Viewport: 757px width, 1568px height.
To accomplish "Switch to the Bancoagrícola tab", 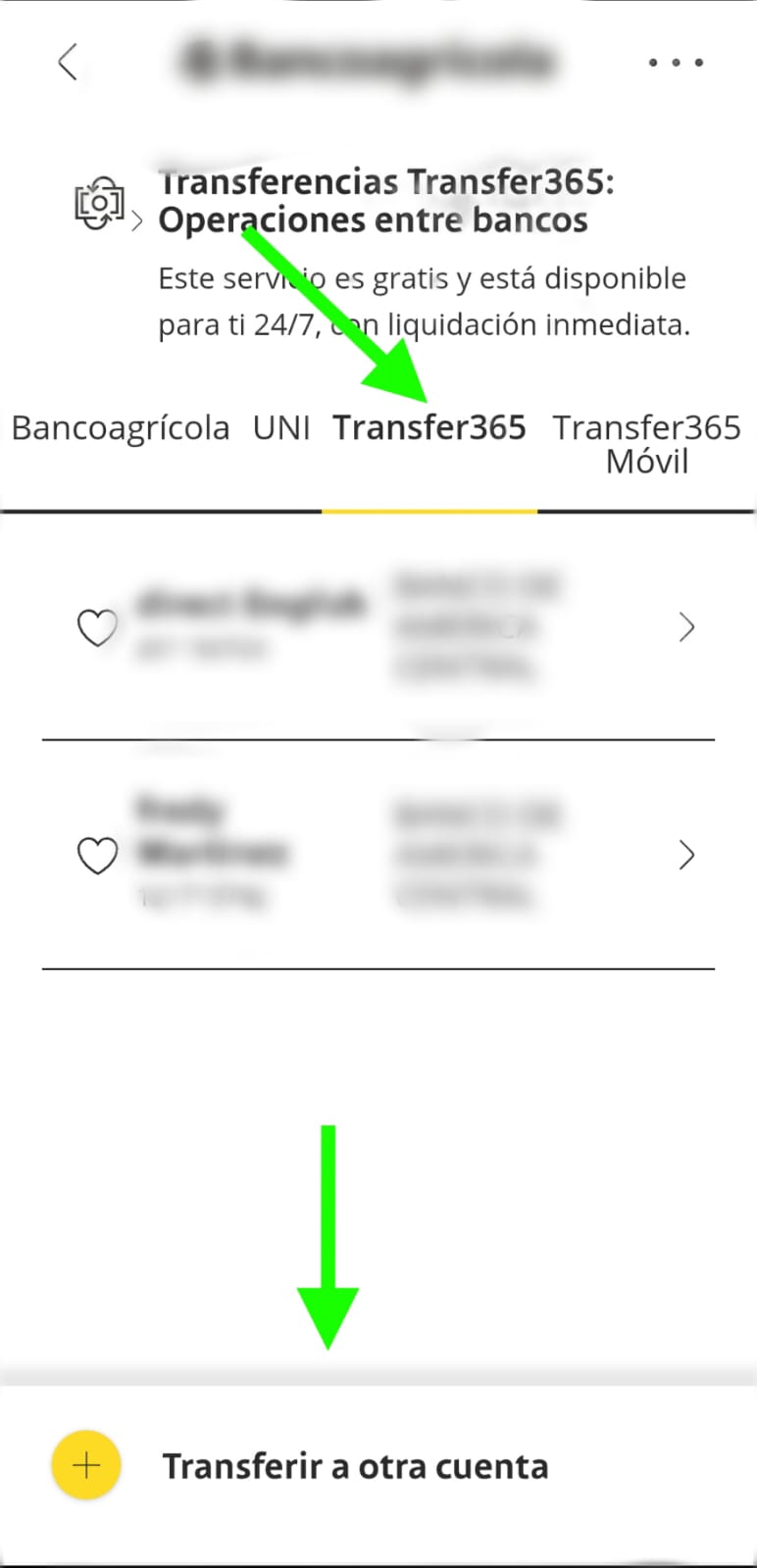I will pyautogui.click(x=121, y=428).
